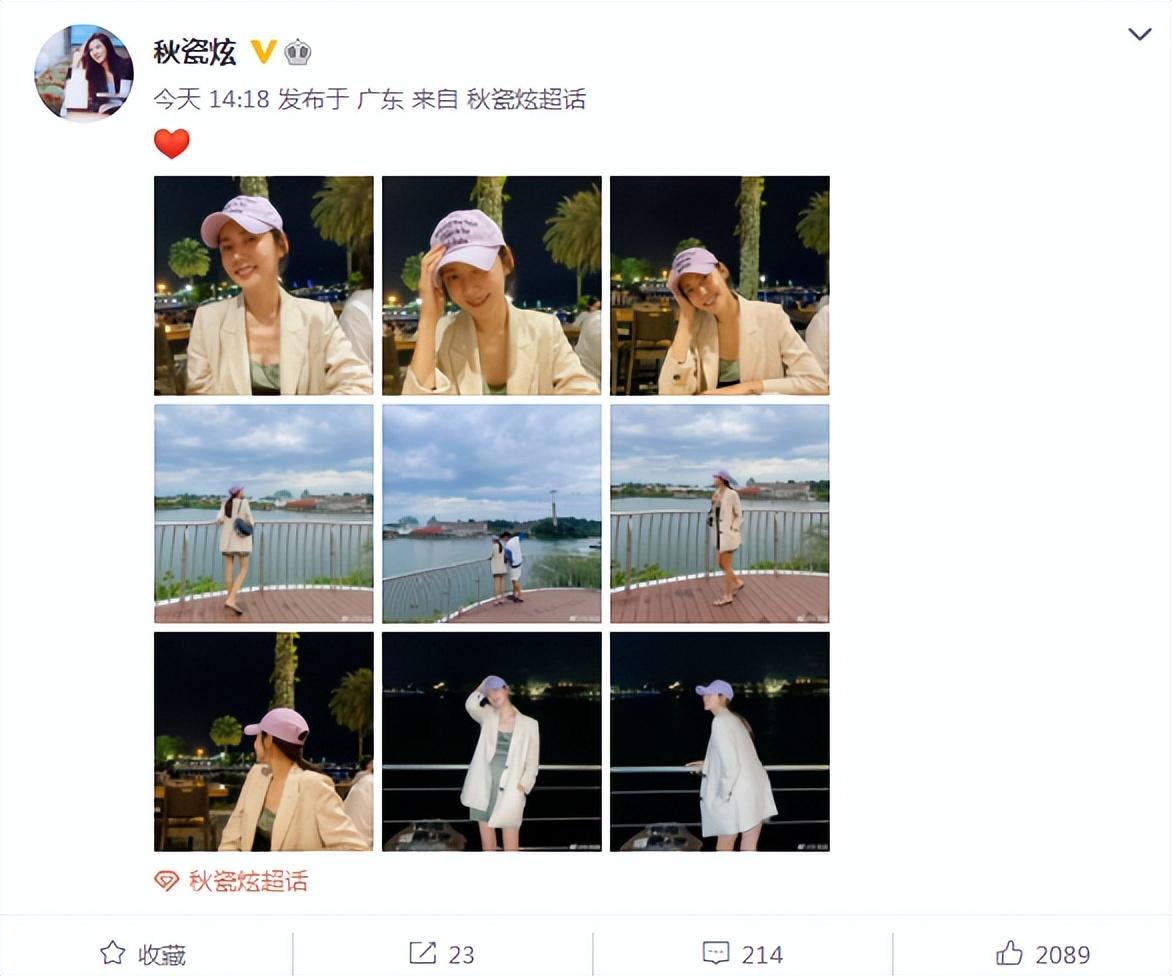View the last night photo from behind

(720, 742)
